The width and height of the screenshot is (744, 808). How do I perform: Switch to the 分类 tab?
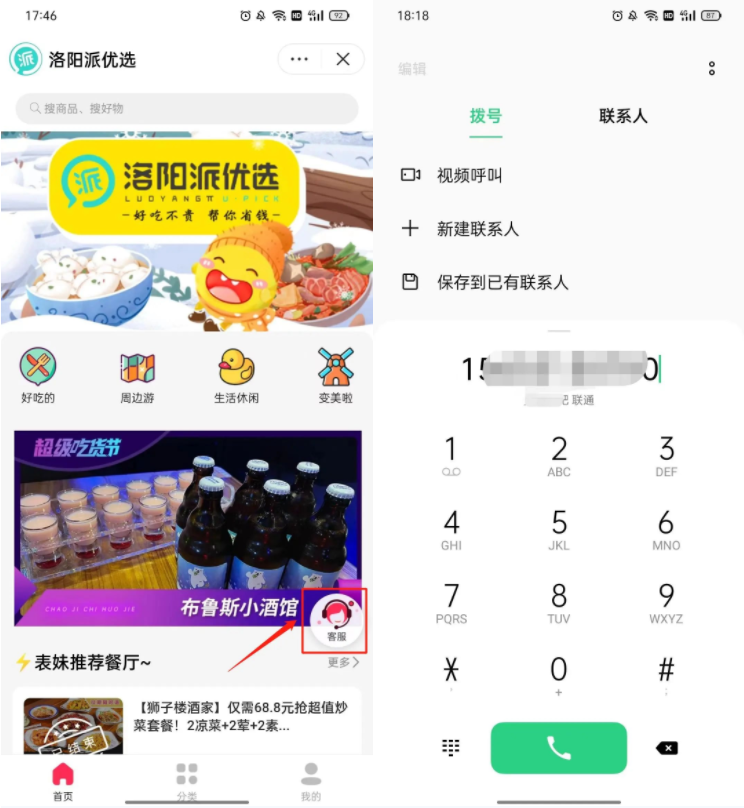186,782
